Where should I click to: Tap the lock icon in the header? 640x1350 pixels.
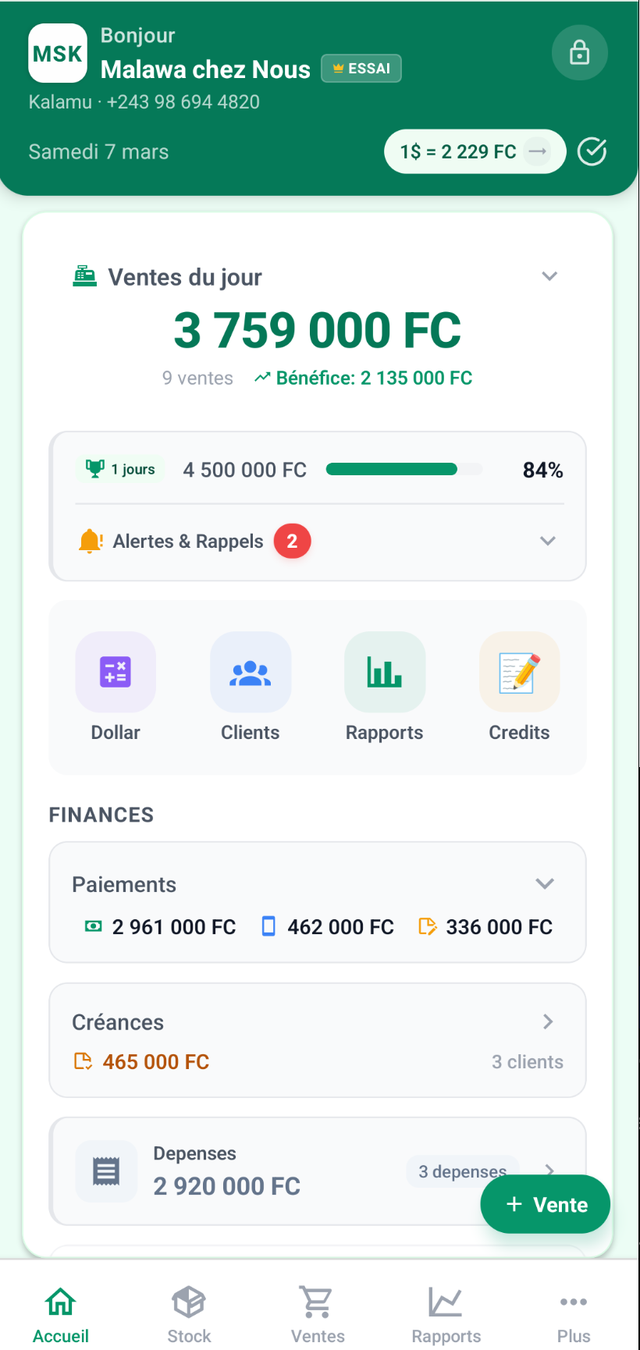tap(579, 52)
